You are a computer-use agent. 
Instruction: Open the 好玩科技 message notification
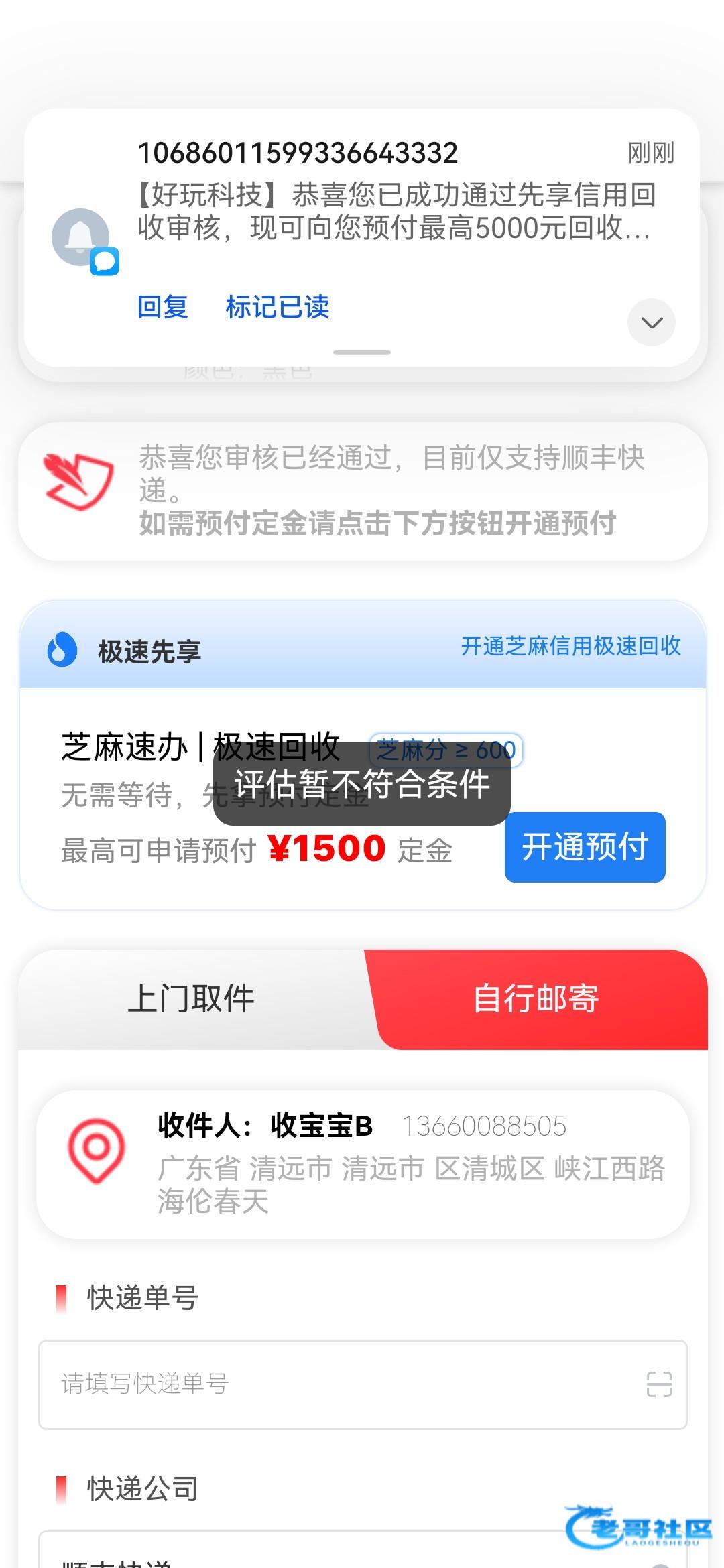point(396,211)
